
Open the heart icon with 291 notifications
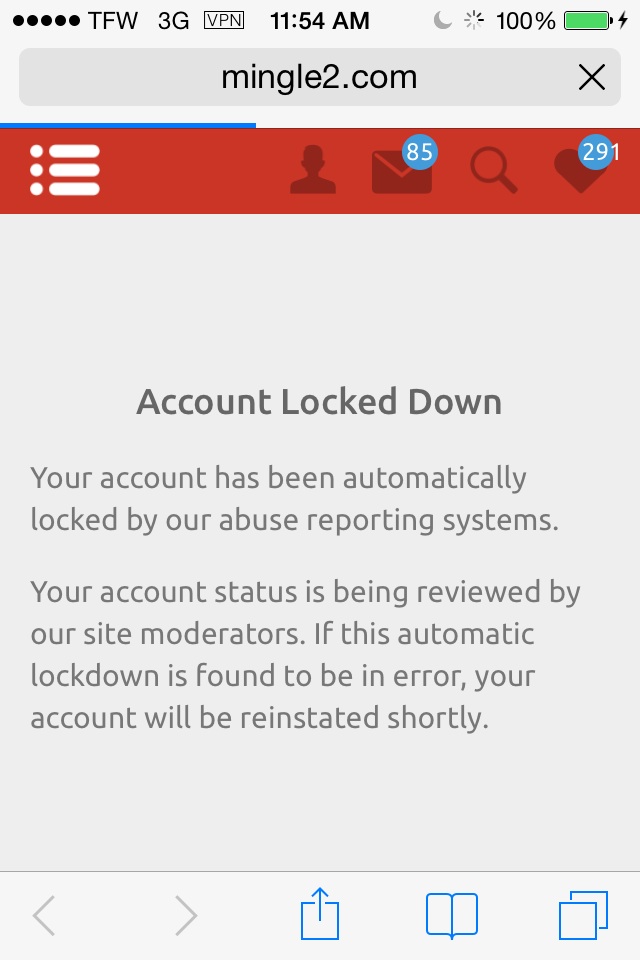click(583, 170)
